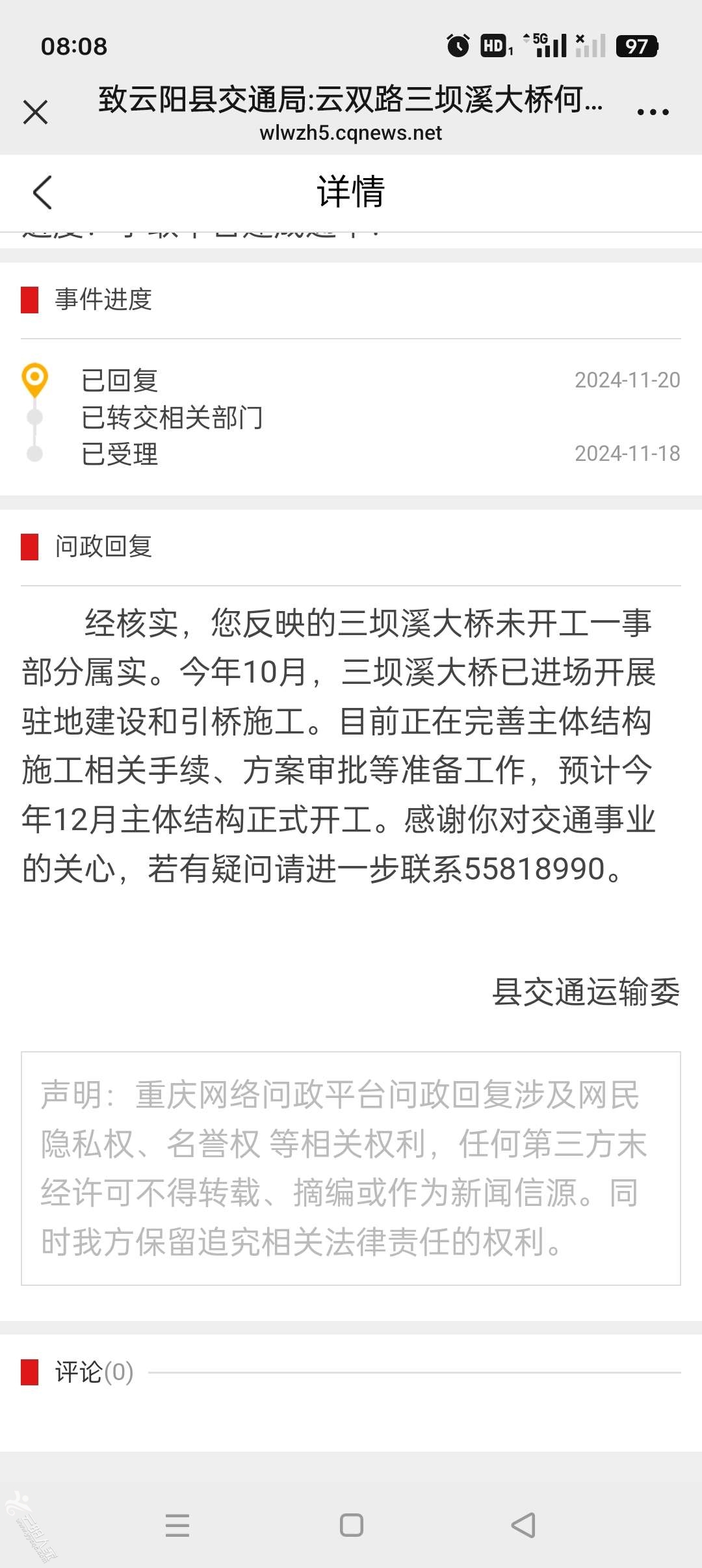Tap the system back triangle
The image size is (702, 1568).
(x=524, y=1525)
